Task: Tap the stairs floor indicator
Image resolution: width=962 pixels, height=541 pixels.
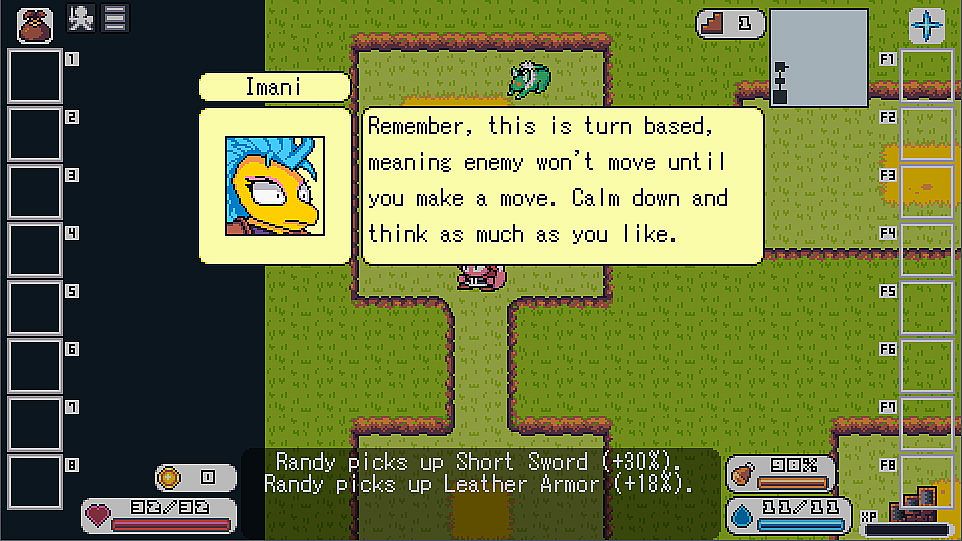Action: (x=729, y=24)
